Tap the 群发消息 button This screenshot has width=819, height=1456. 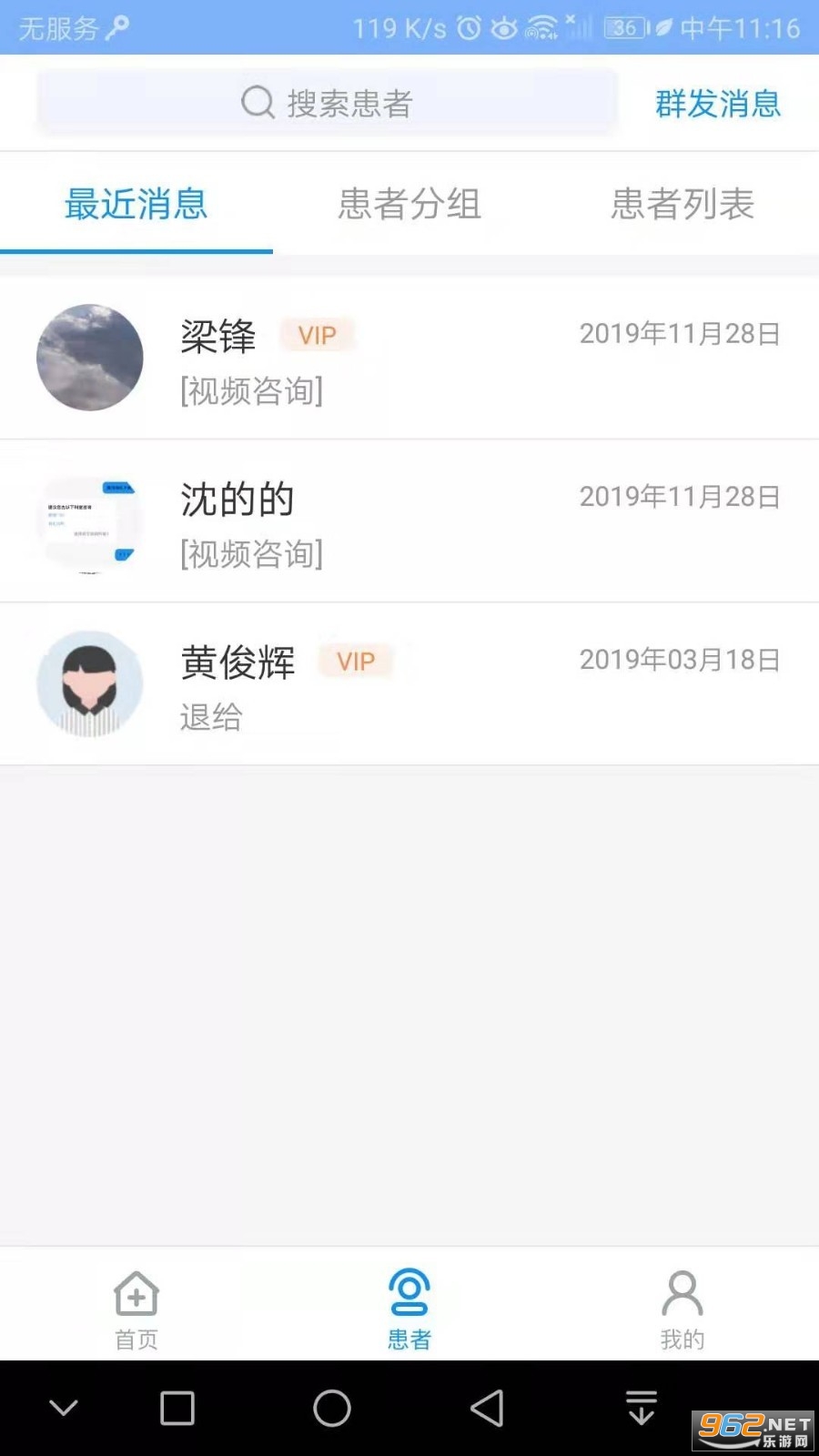(x=717, y=103)
